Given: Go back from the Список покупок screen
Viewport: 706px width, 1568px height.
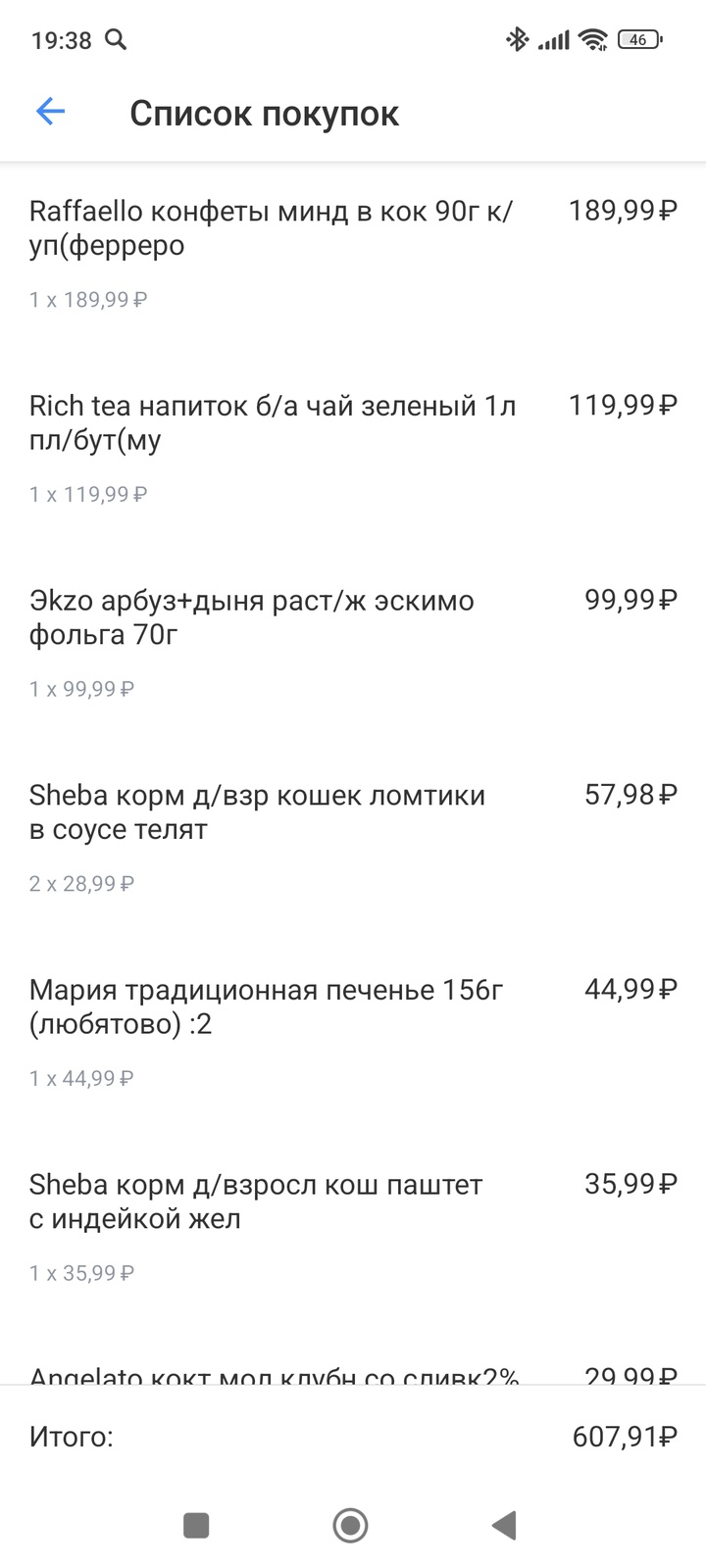Looking at the screenshot, I should click(x=50, y=113).
